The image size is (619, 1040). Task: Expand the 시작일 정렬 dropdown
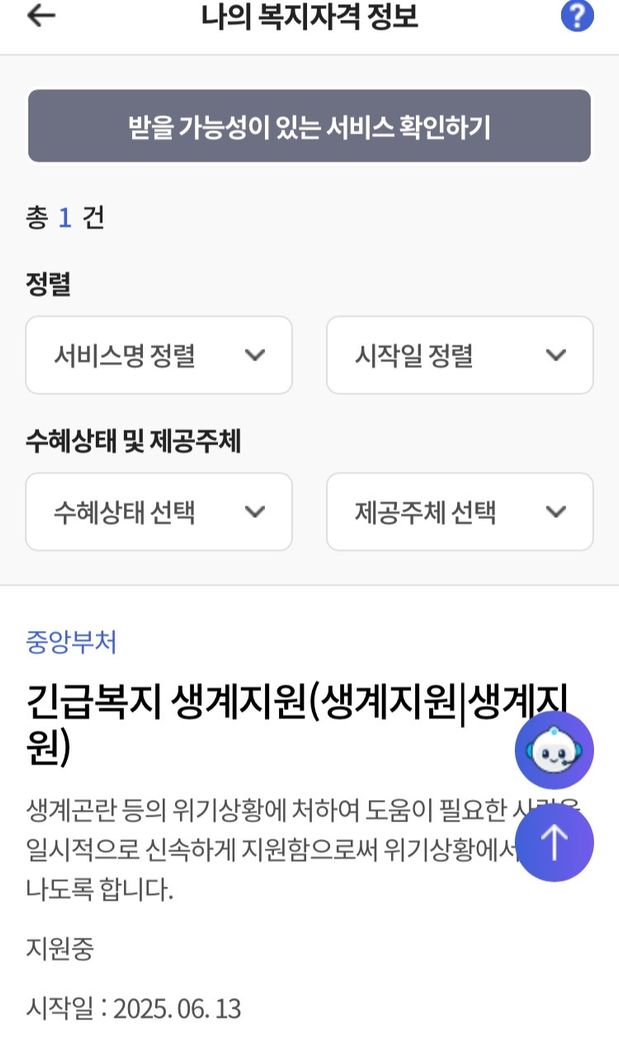pos(459,355)
